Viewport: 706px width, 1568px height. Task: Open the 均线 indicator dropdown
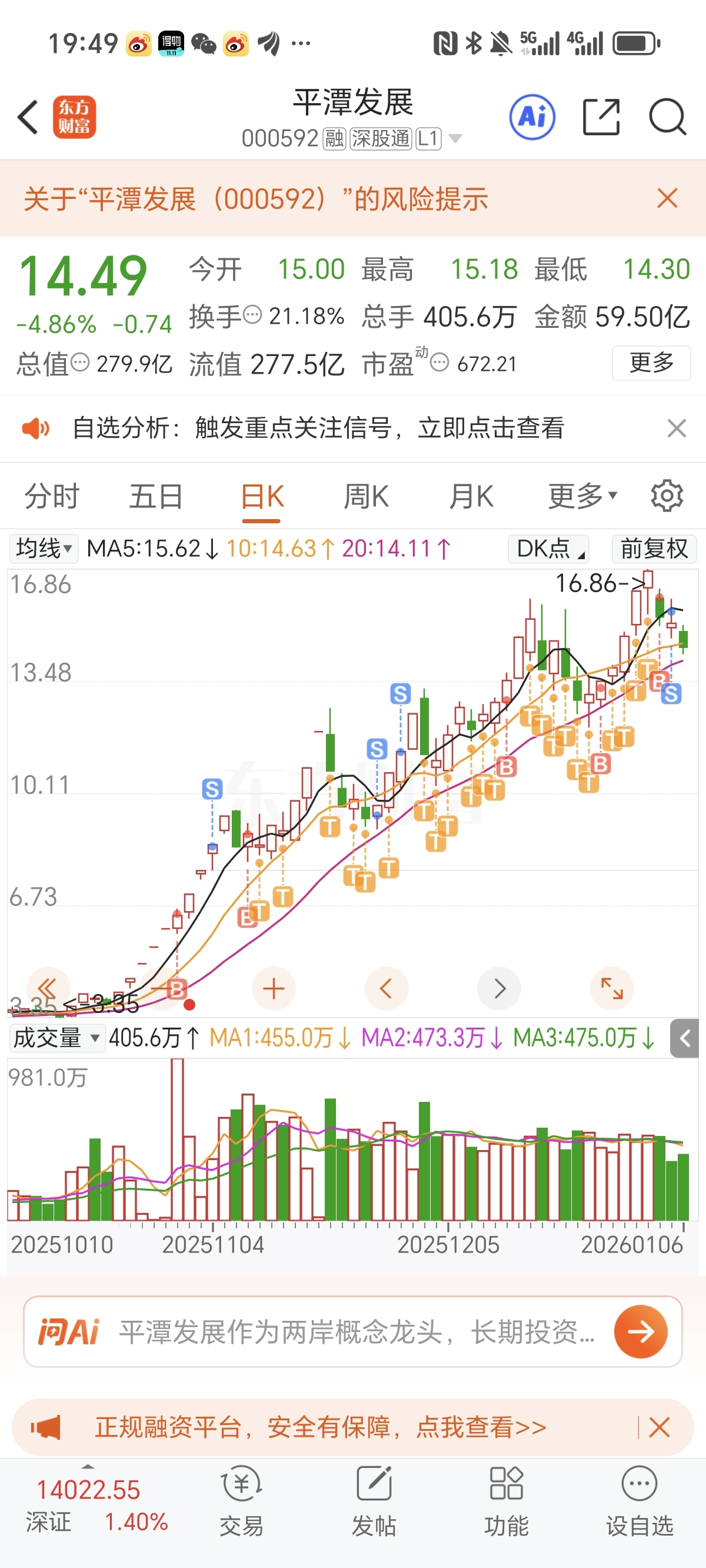(x=43, y=549)
